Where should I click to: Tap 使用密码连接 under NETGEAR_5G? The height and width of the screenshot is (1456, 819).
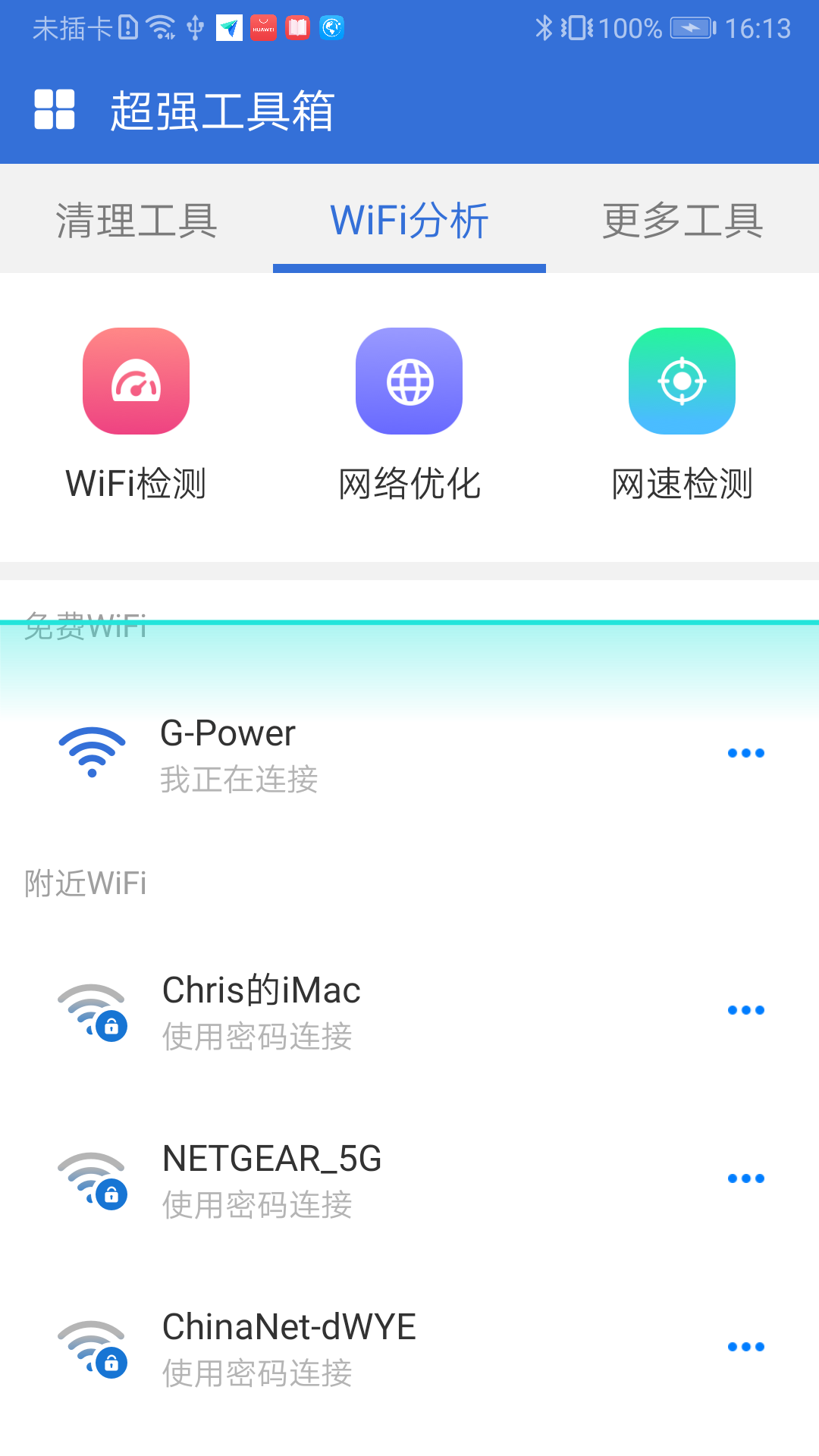[x=258, y=1205]
